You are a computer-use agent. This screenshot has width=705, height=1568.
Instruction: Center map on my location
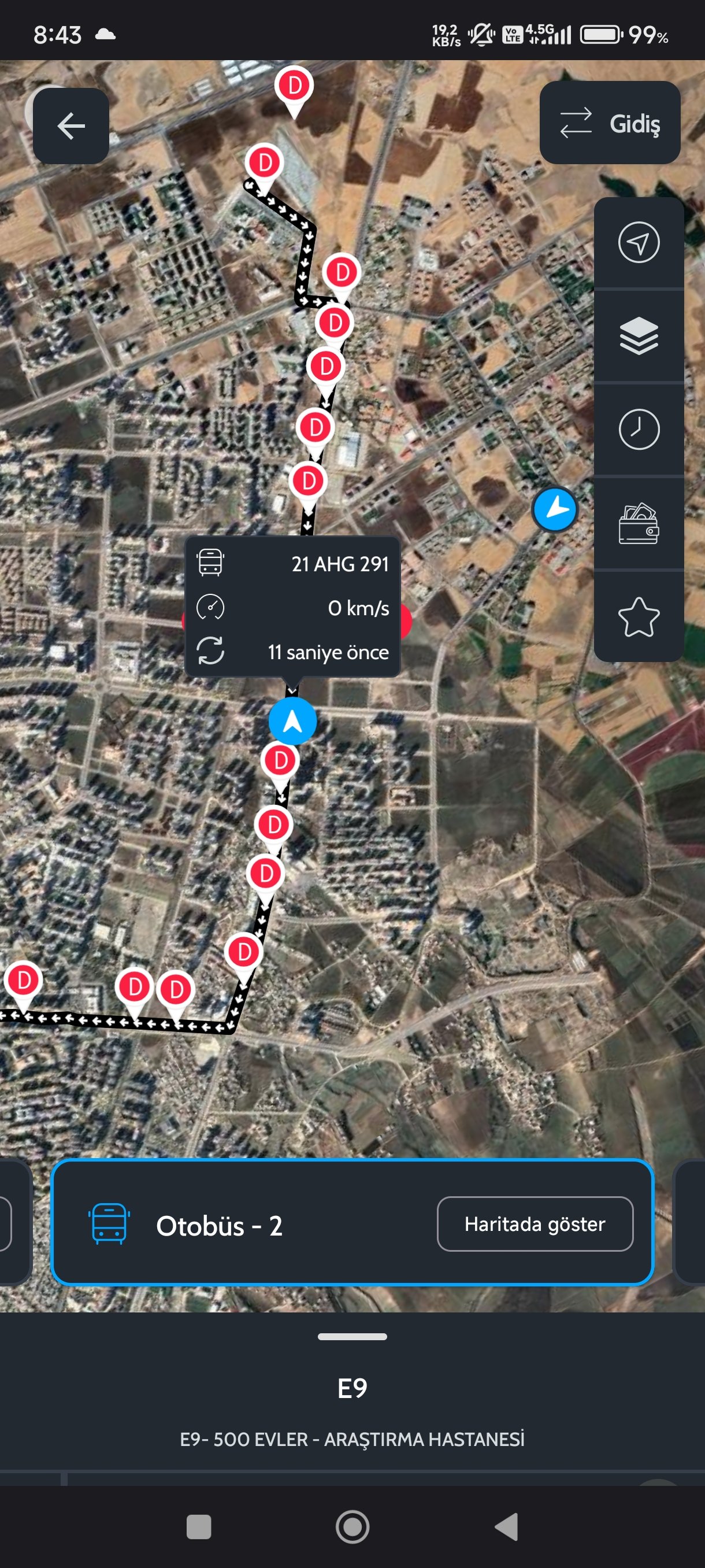[x=639, y=243]
